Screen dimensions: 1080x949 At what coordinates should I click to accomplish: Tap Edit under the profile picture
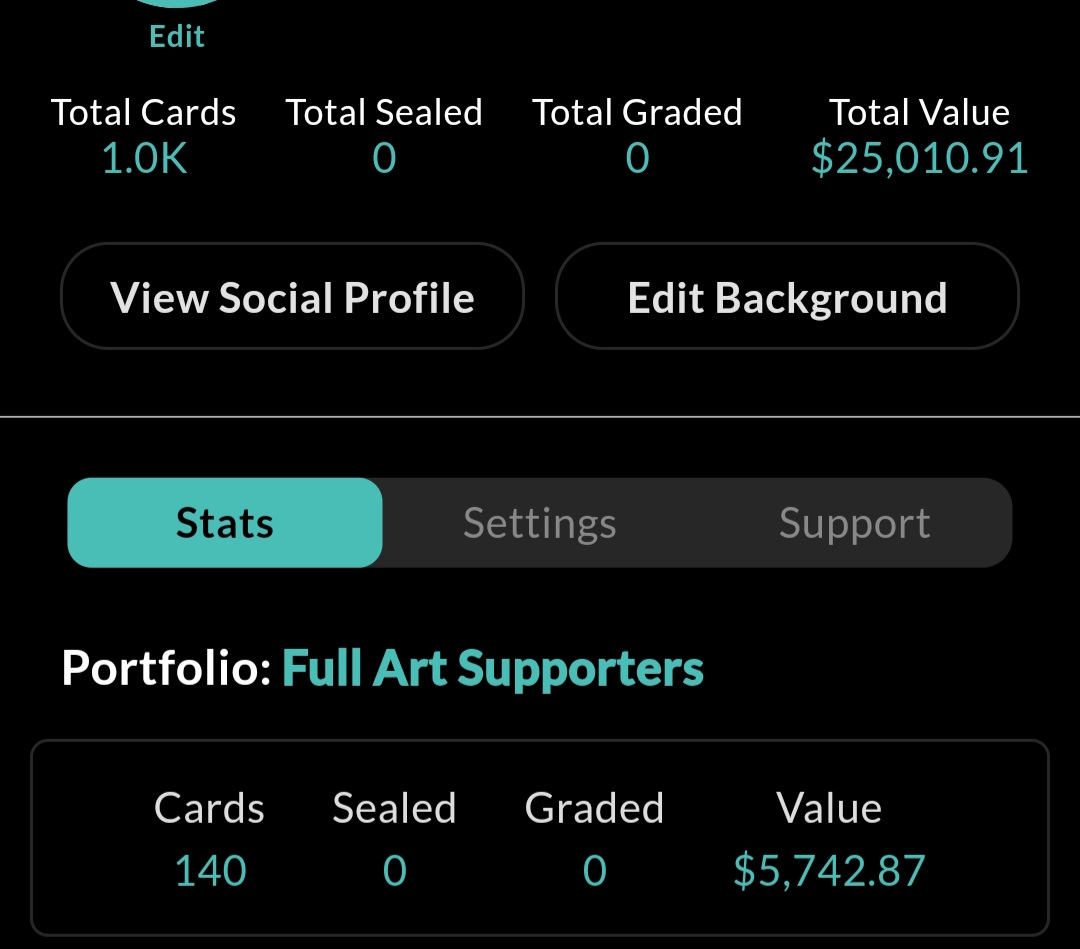pos(177,37)
